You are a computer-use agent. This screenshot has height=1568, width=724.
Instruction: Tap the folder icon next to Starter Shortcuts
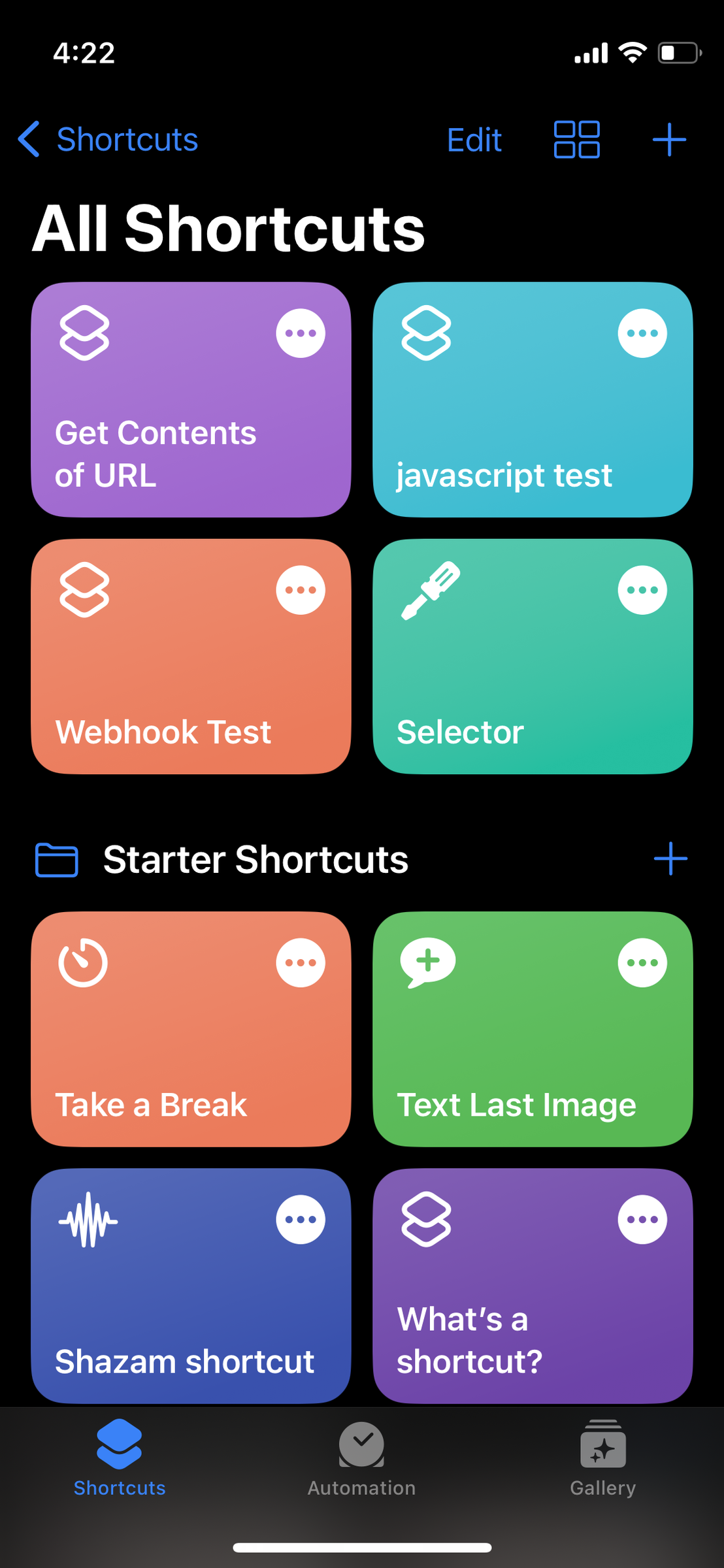coord(56,859)
